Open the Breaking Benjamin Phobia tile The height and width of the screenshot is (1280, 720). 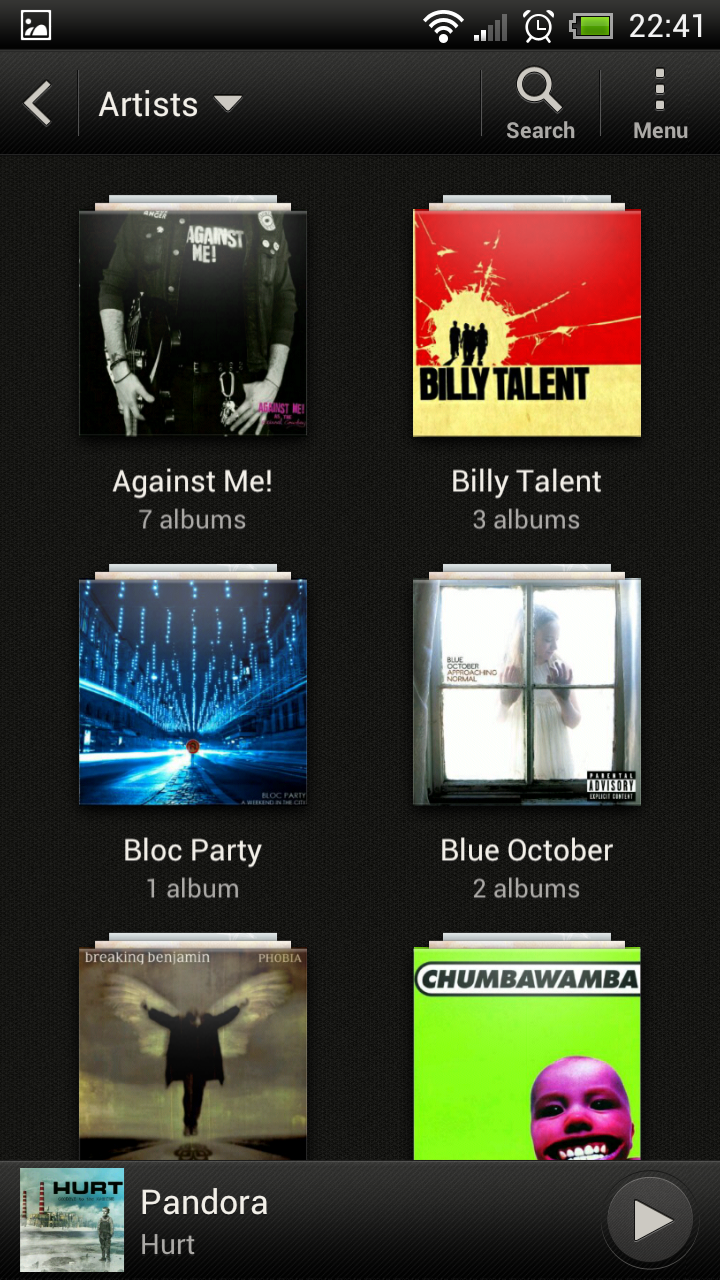tap(193, 1052)
